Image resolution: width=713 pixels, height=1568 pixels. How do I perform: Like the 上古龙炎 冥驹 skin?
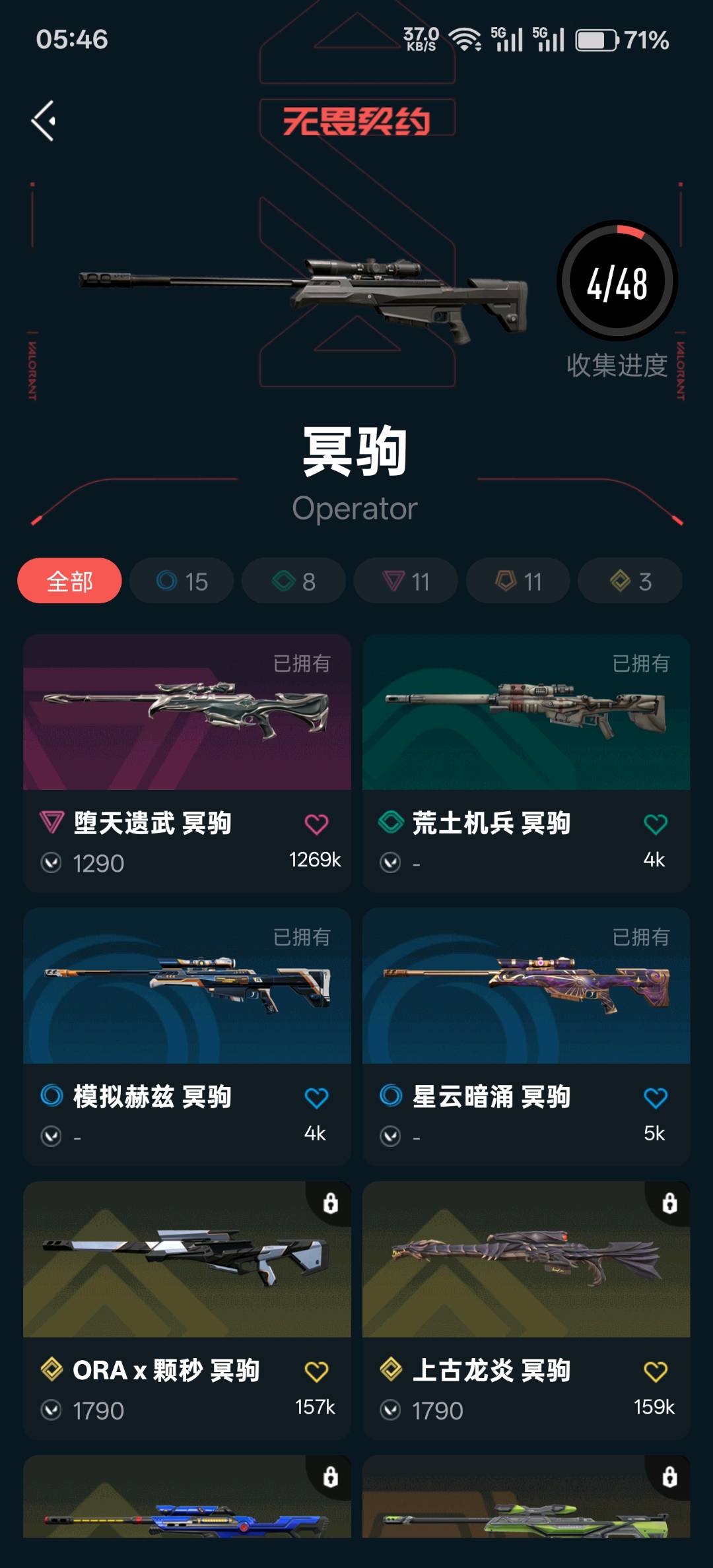(x=656, y=1371)
